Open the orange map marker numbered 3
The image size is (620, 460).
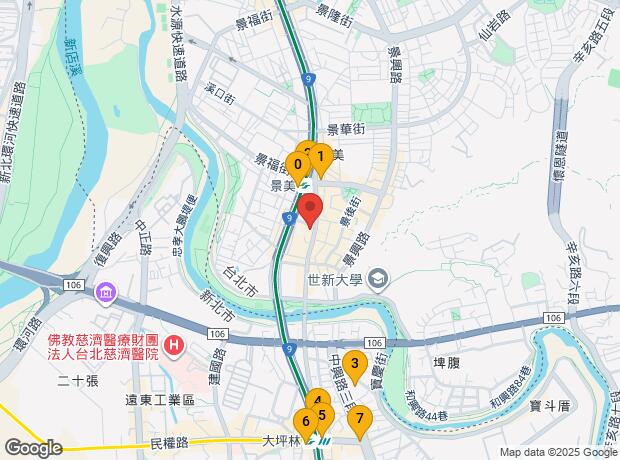352,364
